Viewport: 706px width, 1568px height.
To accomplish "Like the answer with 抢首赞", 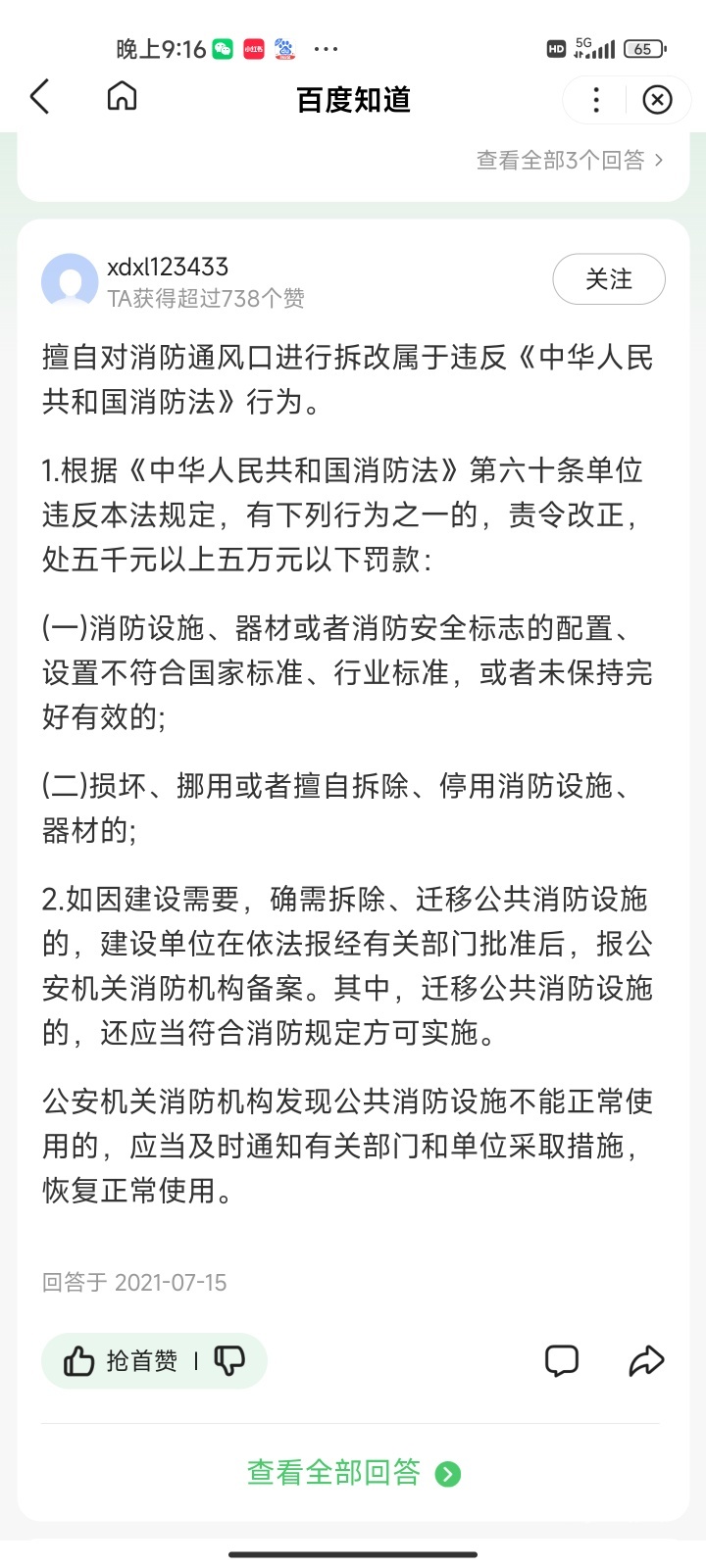I will pos(122,1360).
